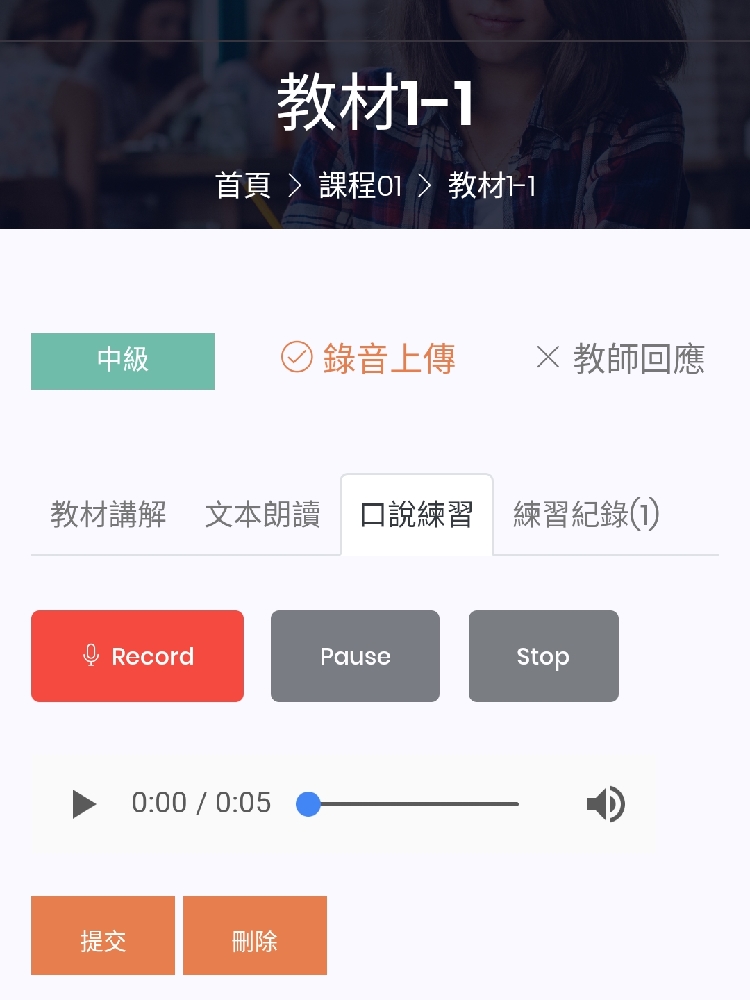
Task: Mute the audio player volume
Action: (605, 804)
